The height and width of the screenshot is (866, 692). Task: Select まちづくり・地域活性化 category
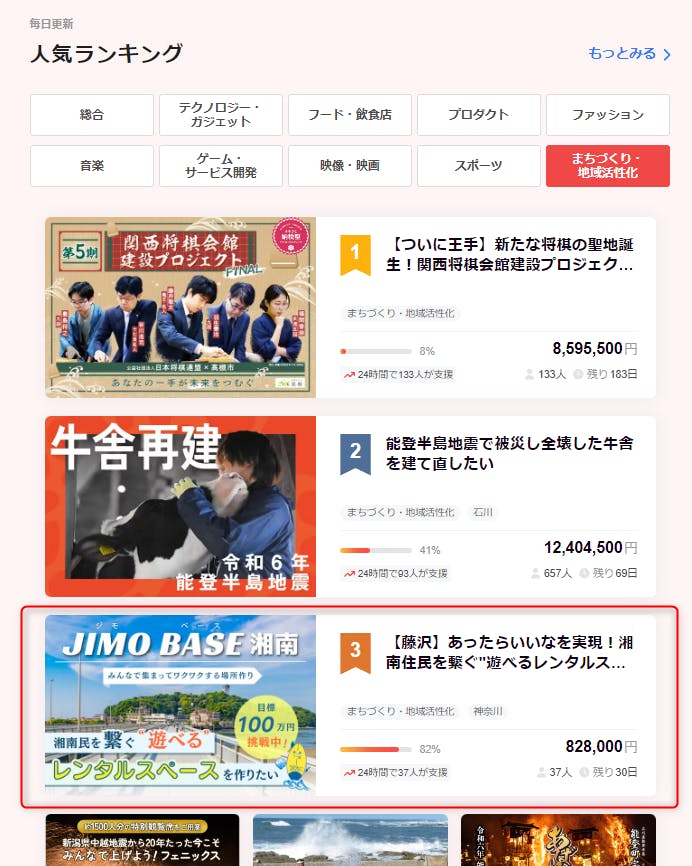coord(607,166)
